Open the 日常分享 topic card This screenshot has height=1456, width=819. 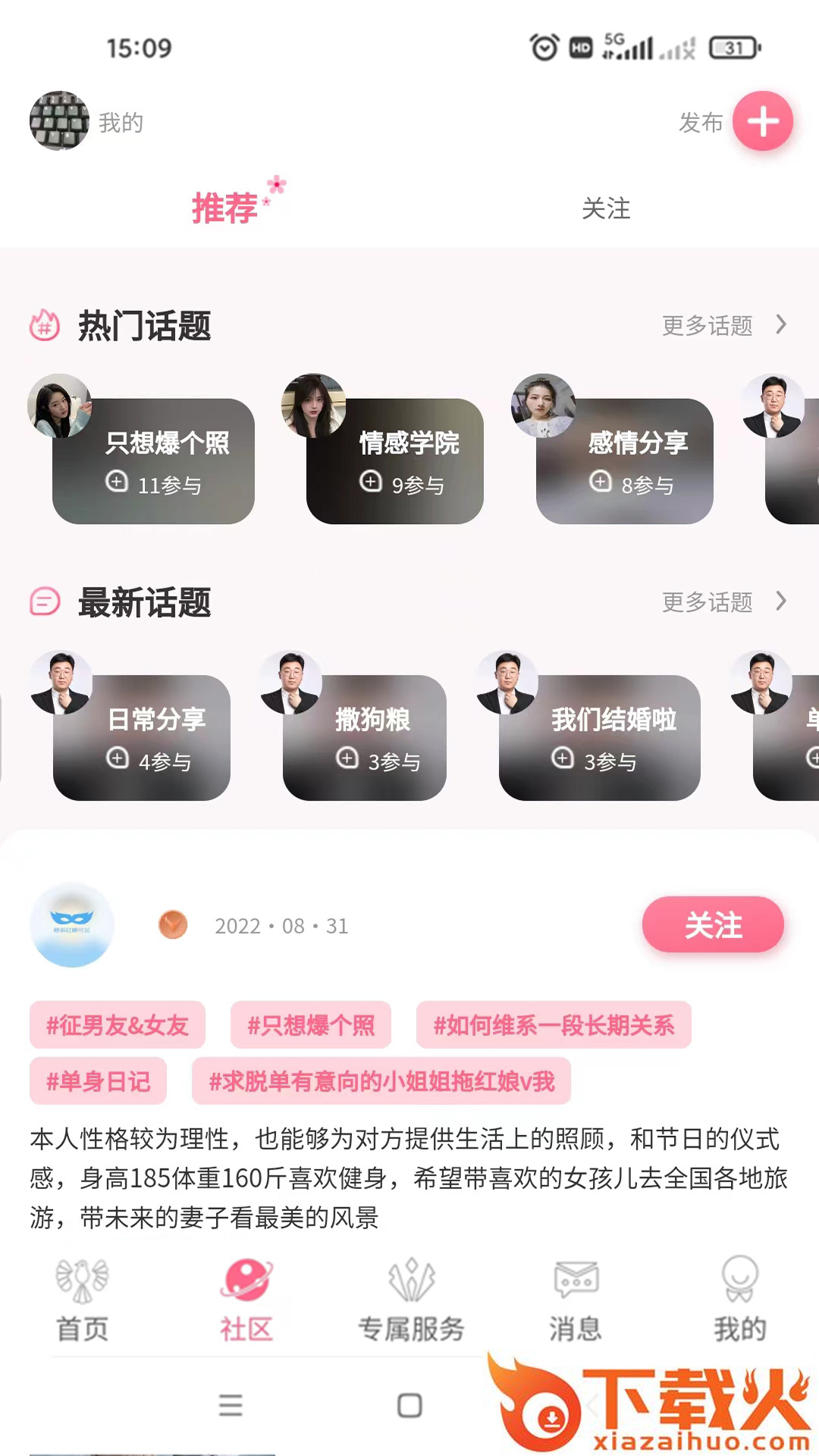[x=142, y=738]
